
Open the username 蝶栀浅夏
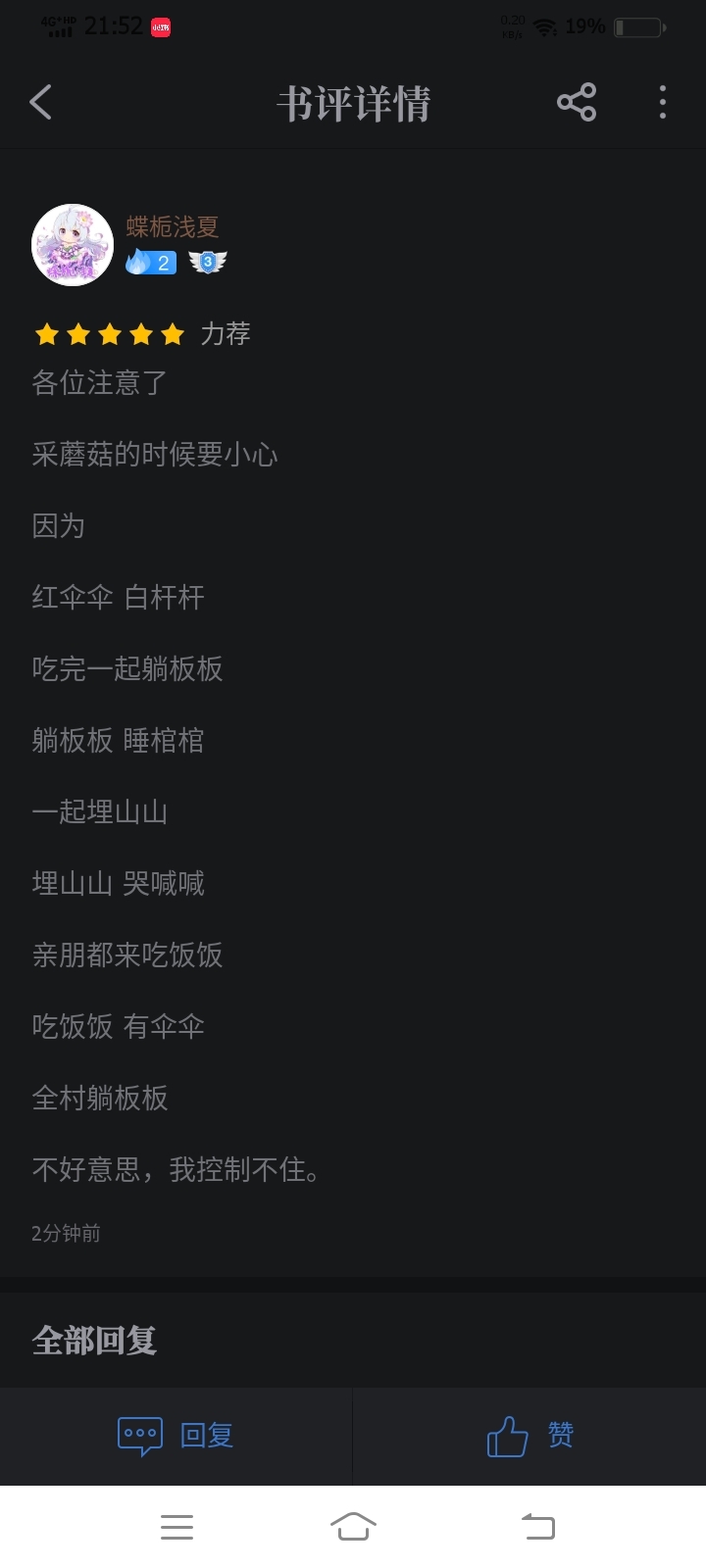pos(173,227)
